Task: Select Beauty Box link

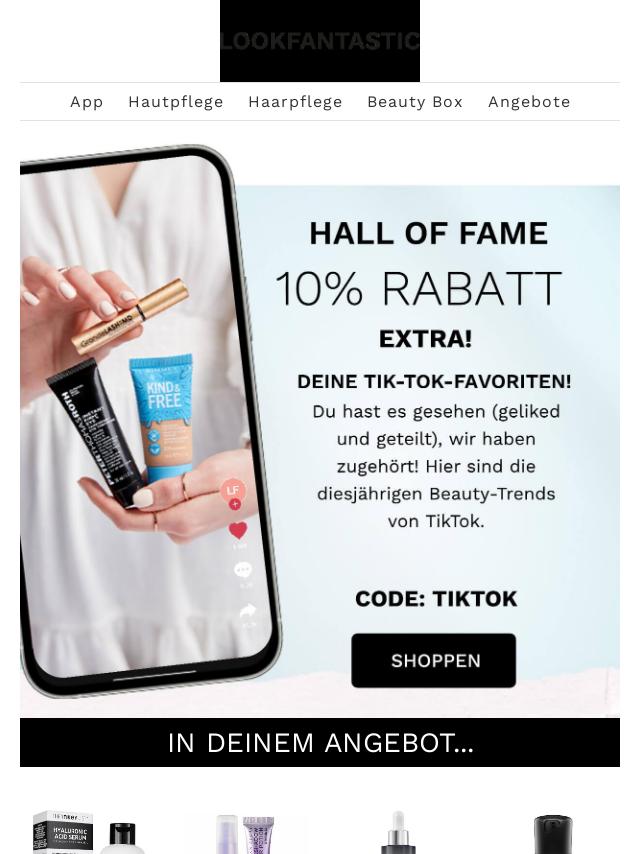Action: (x=415, y=102)
